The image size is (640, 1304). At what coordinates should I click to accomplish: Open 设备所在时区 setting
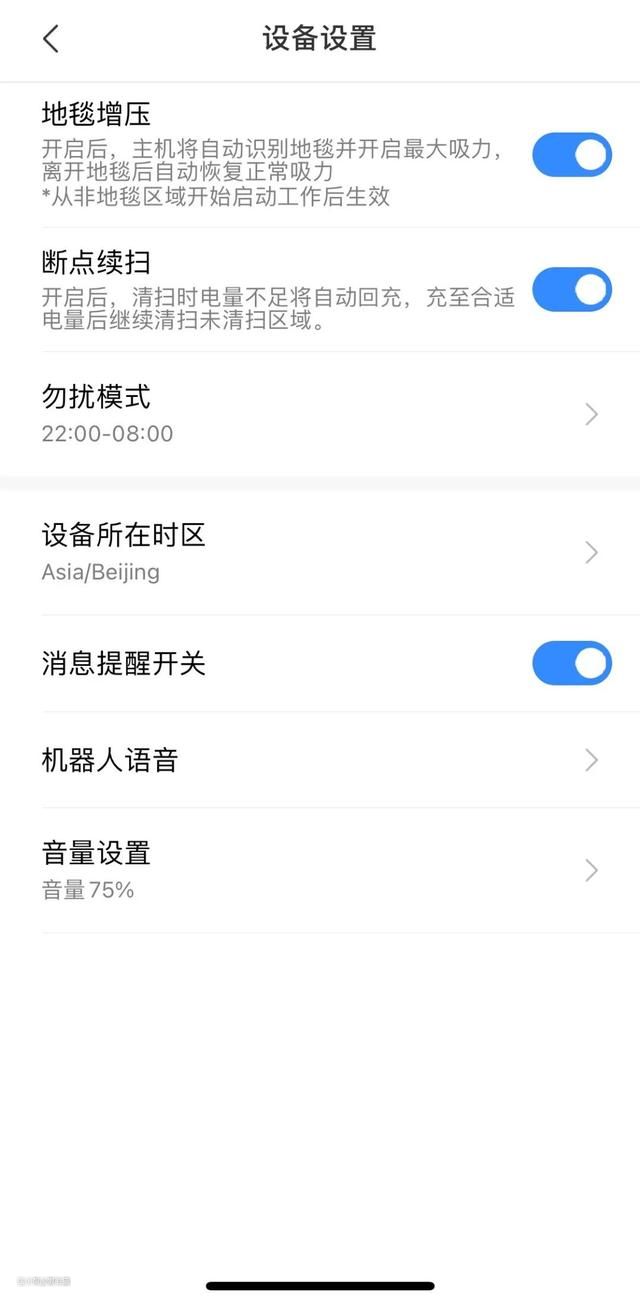tap(320, 552)
